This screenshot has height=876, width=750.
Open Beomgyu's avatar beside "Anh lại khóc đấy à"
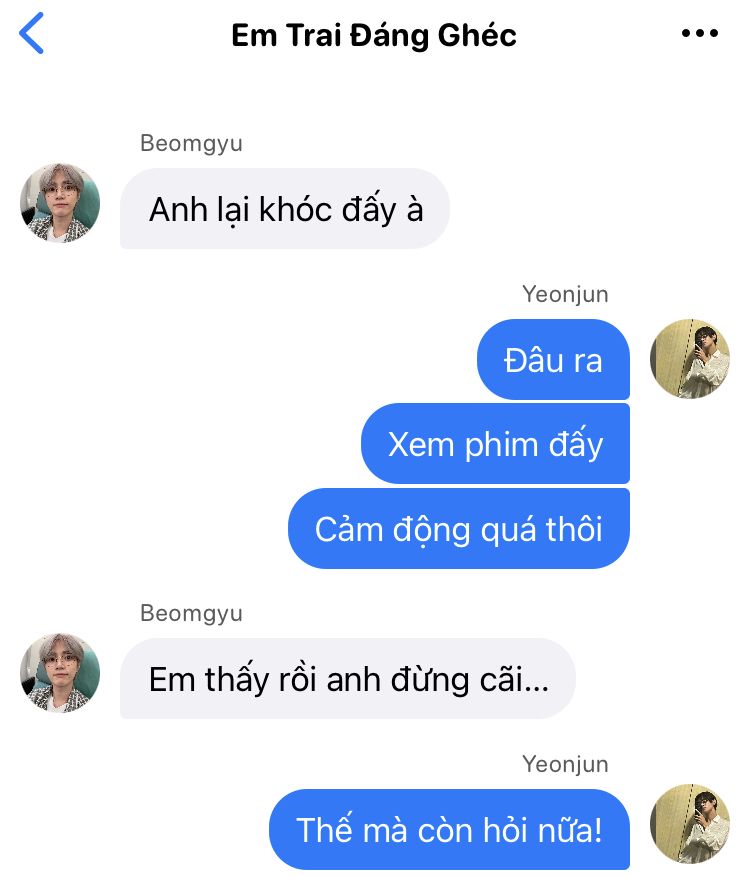tap(60, 203)
